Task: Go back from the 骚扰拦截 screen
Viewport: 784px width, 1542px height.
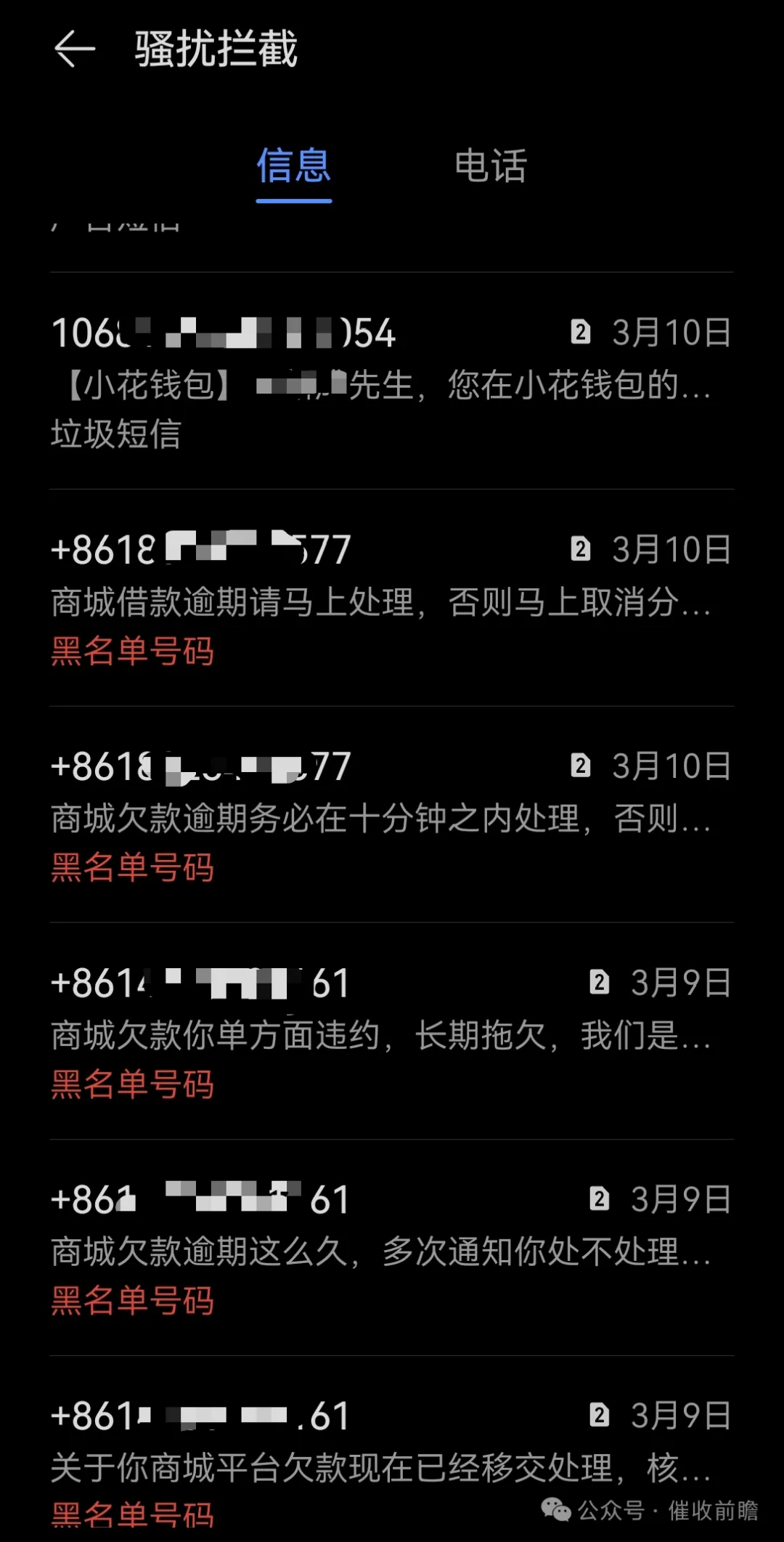Action: coord(75,49)
